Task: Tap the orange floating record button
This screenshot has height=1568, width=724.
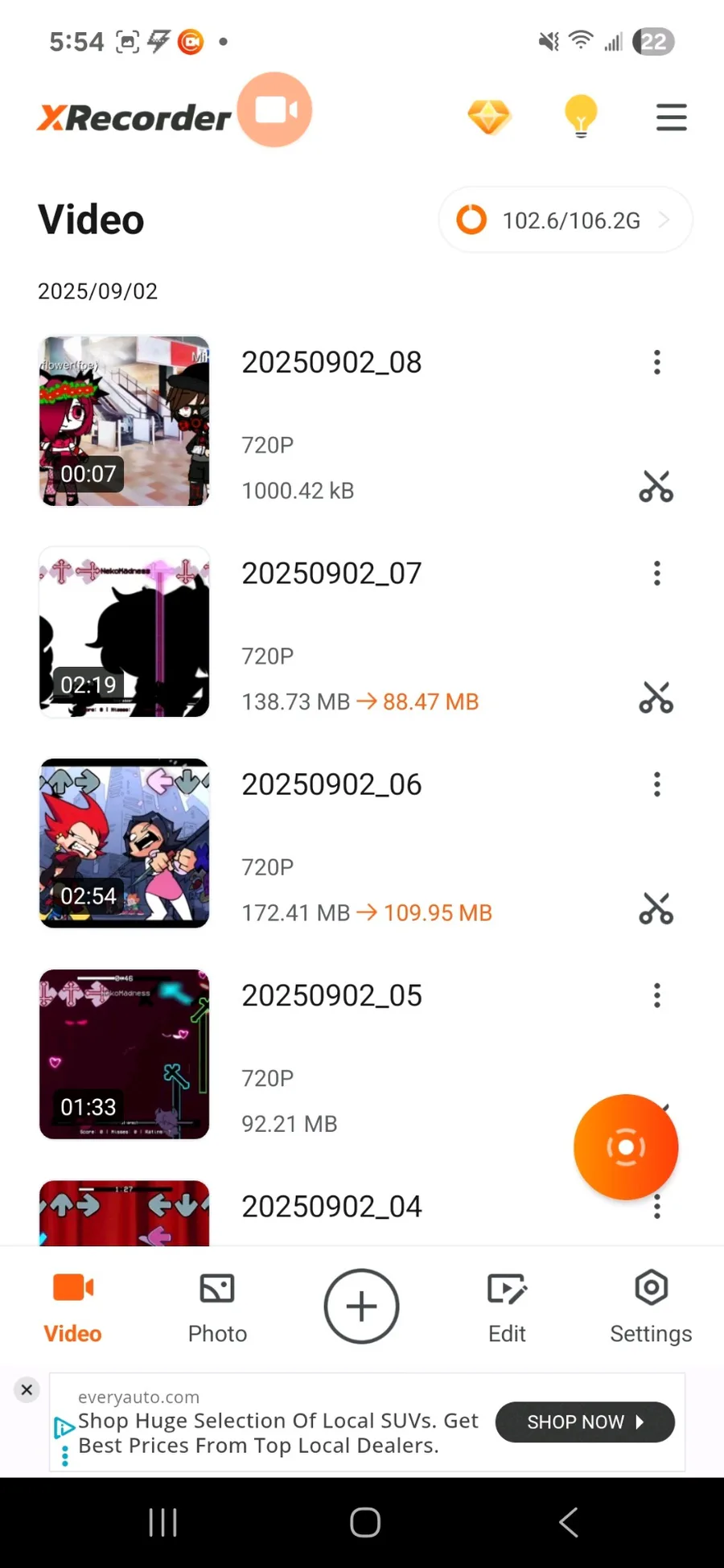Action: pyautogui.click(x=626, y=1146)
